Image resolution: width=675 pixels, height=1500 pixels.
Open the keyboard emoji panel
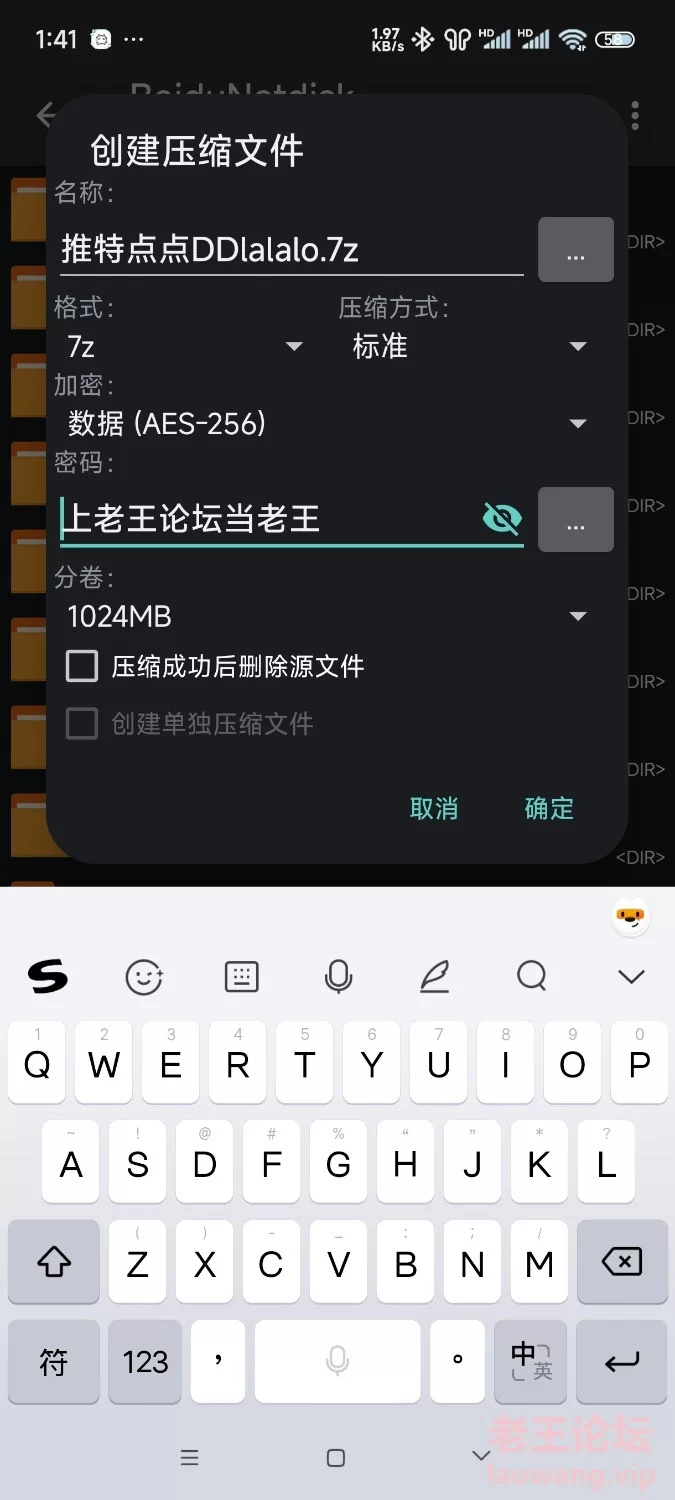click(x=144, y=976)
